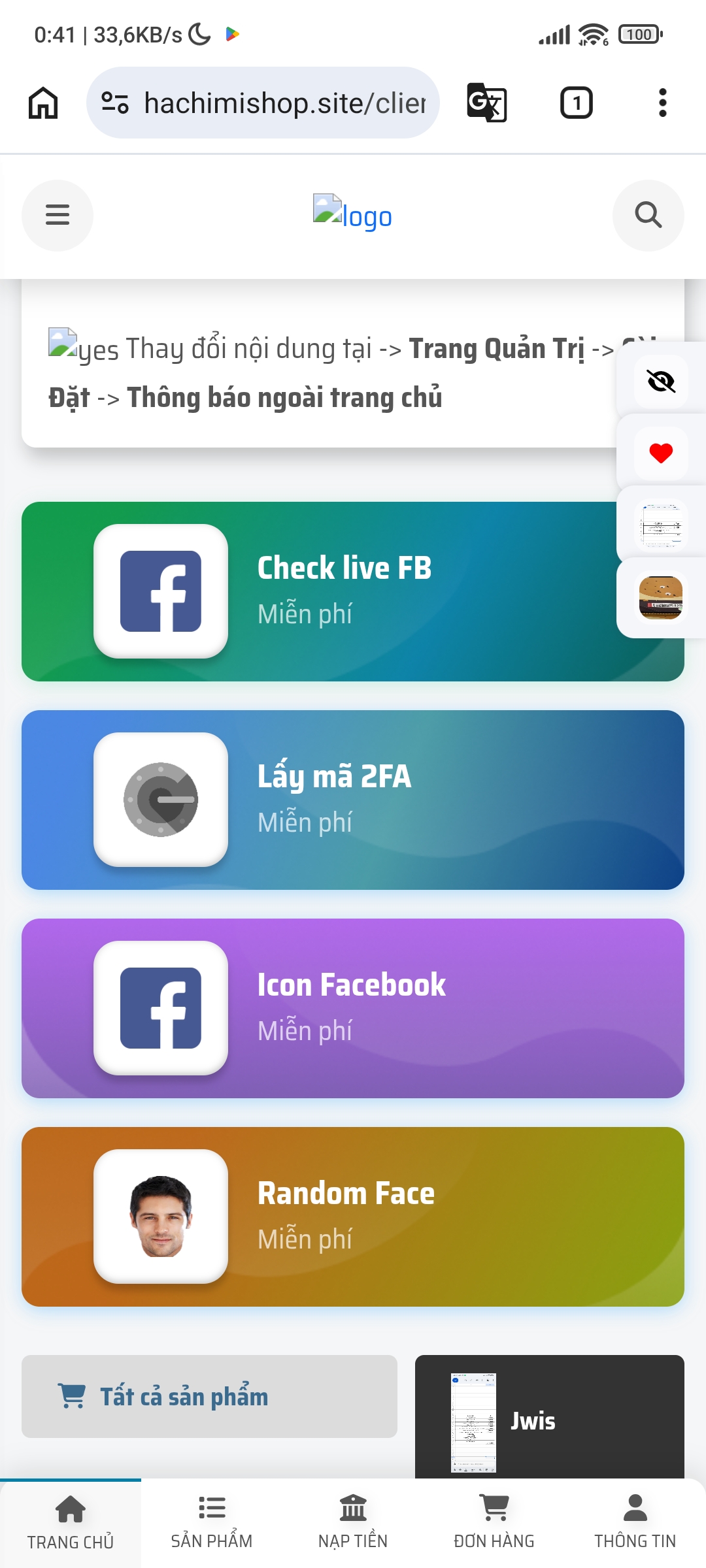Open the browser overflow menu
706x1568 pixels.
tap(662, 103)
